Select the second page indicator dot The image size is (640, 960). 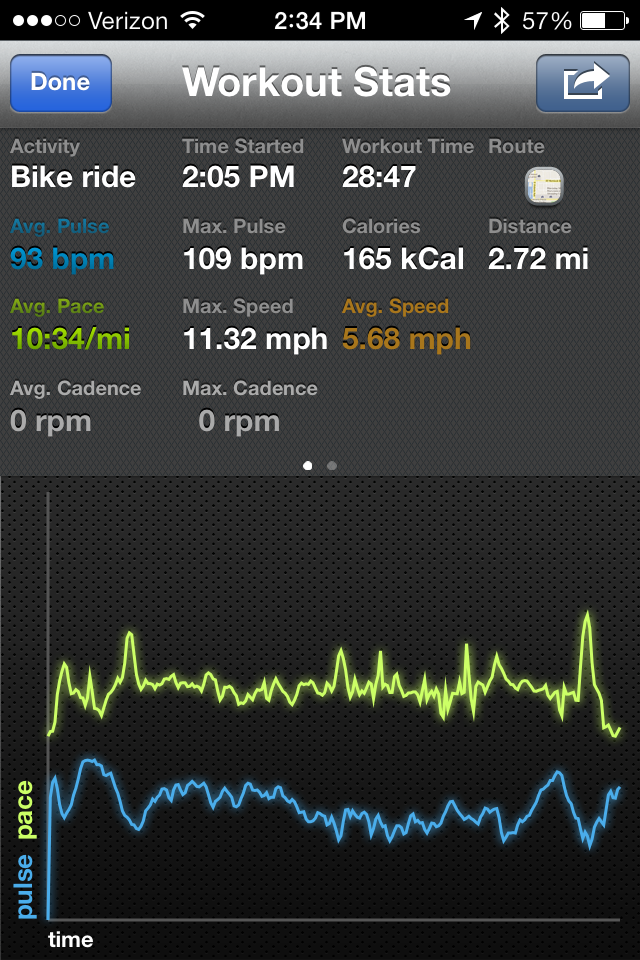pyautogui.click(x=332, y=466)
